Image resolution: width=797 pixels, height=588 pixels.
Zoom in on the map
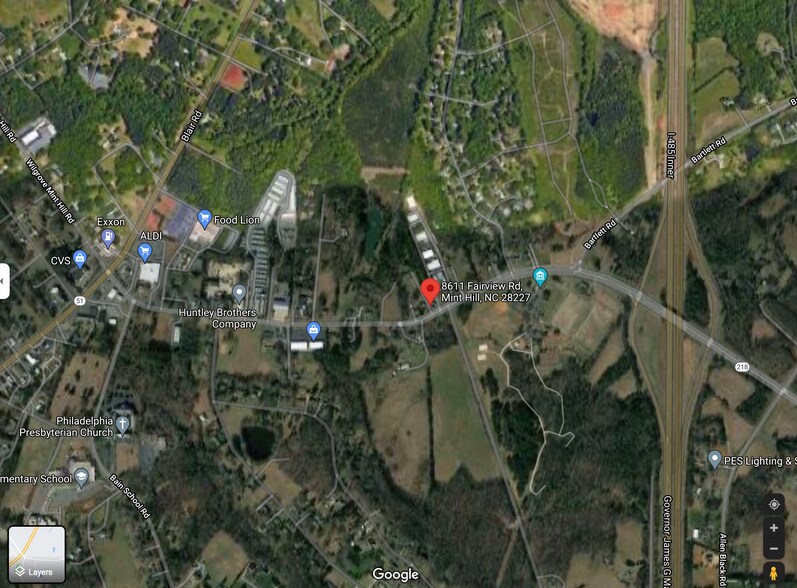tap(774, 528)
